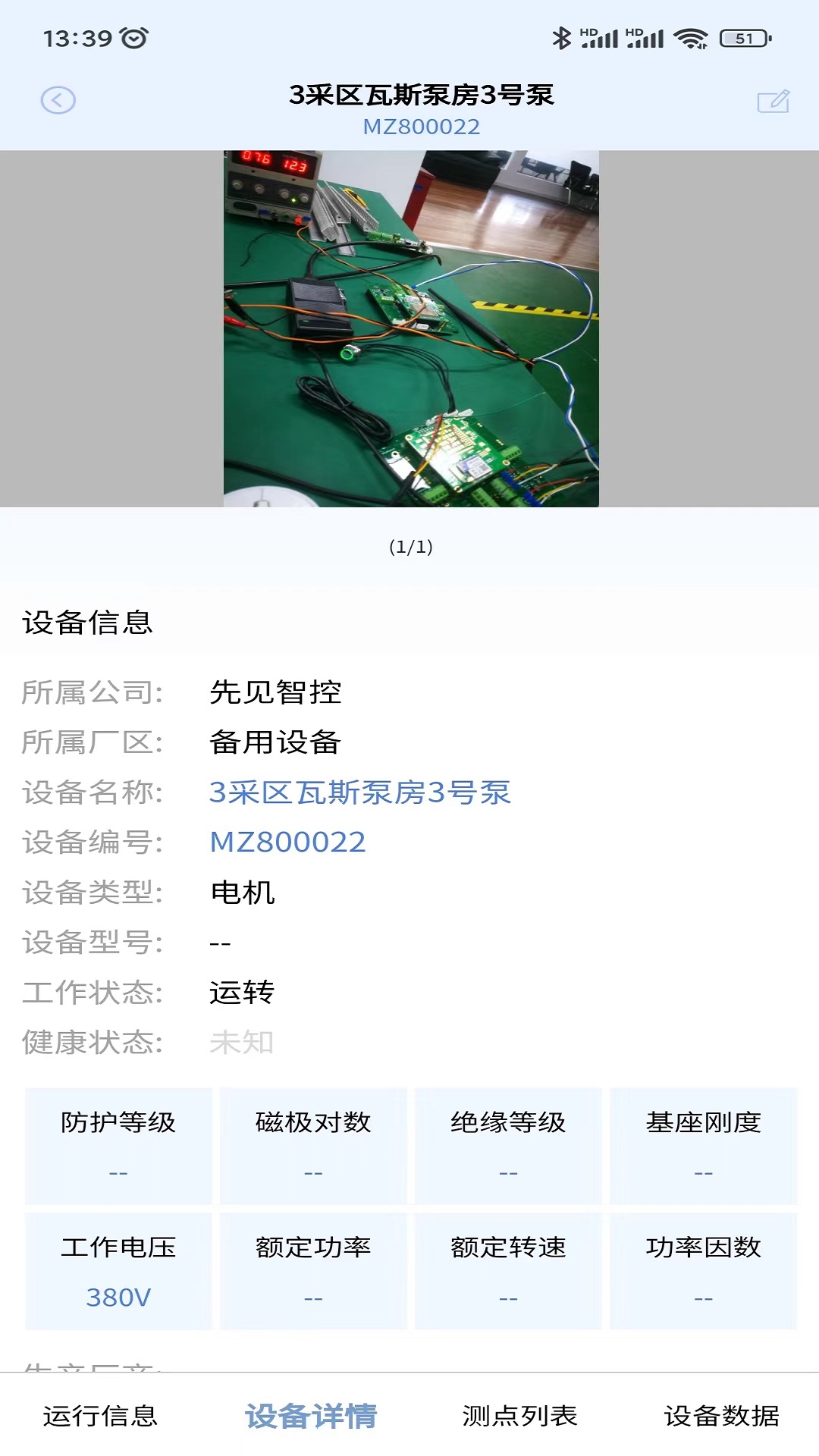The image size is (819, 1456).
Task: Switch to the 运行信息 tab
Action: [100, 1415]
